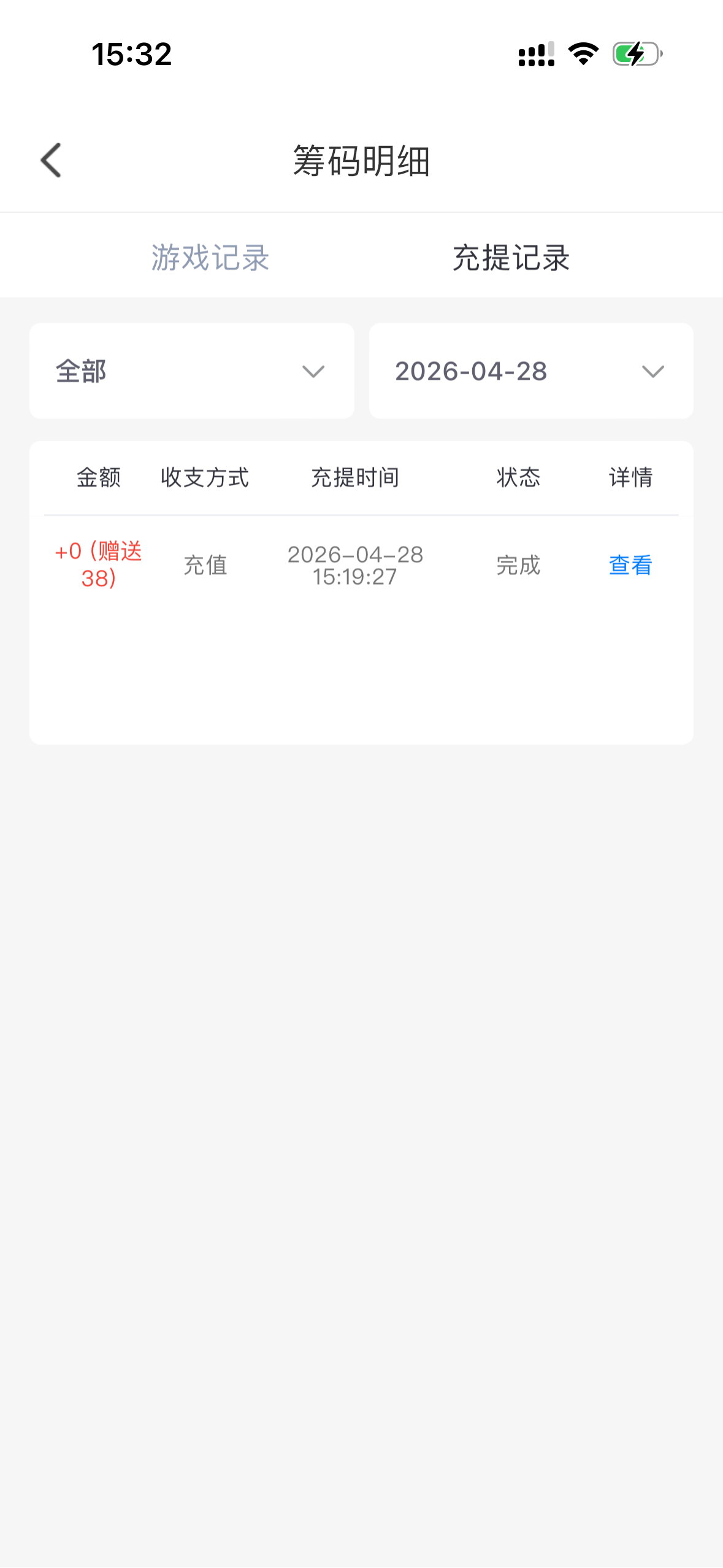Image resolution: width=723 pixels, height=1568 pixels.
Task: Click 查看 to view record details
Action: click(629, 566)
